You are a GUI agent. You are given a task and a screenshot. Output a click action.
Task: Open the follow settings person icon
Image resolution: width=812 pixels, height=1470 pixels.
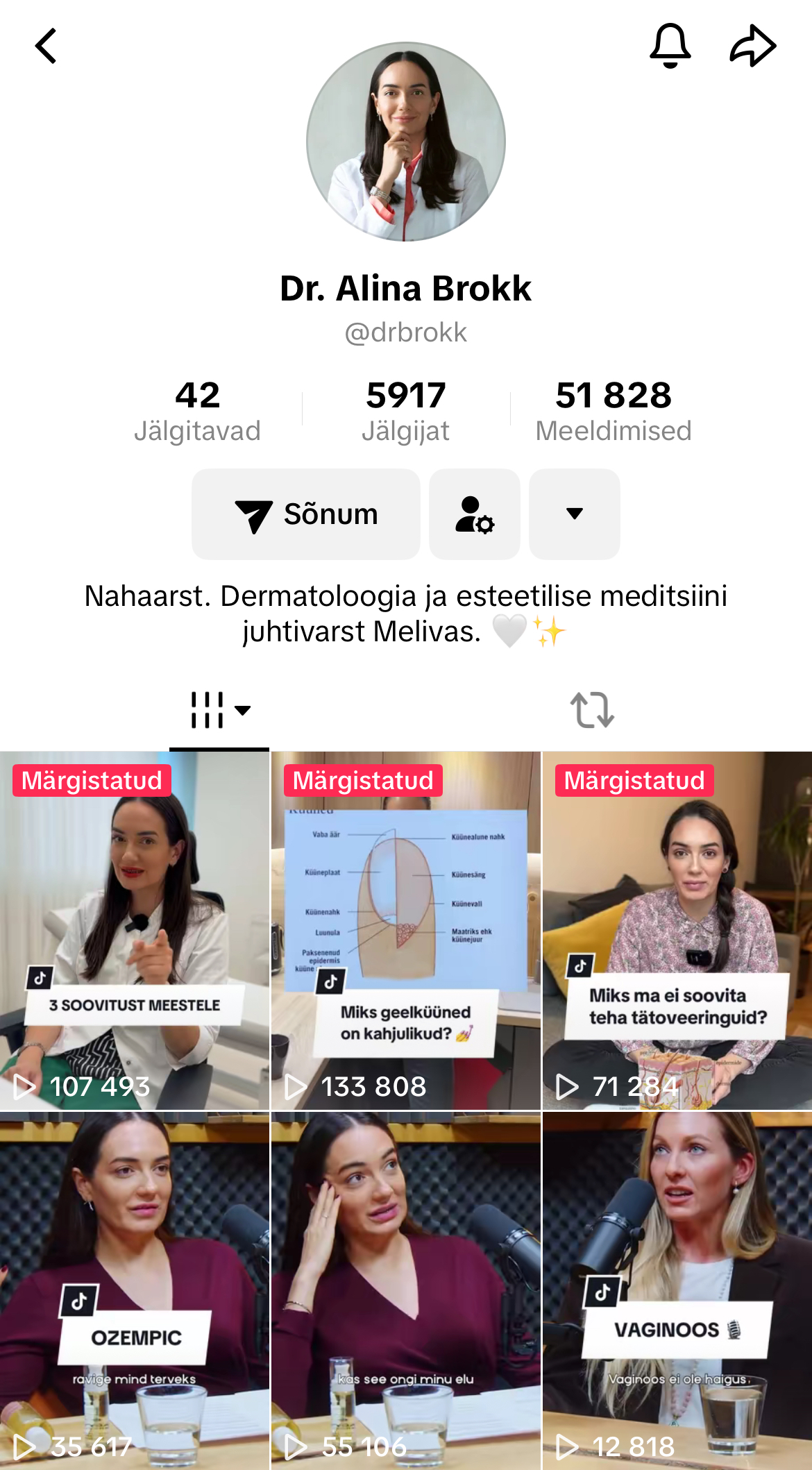point(475,514)
